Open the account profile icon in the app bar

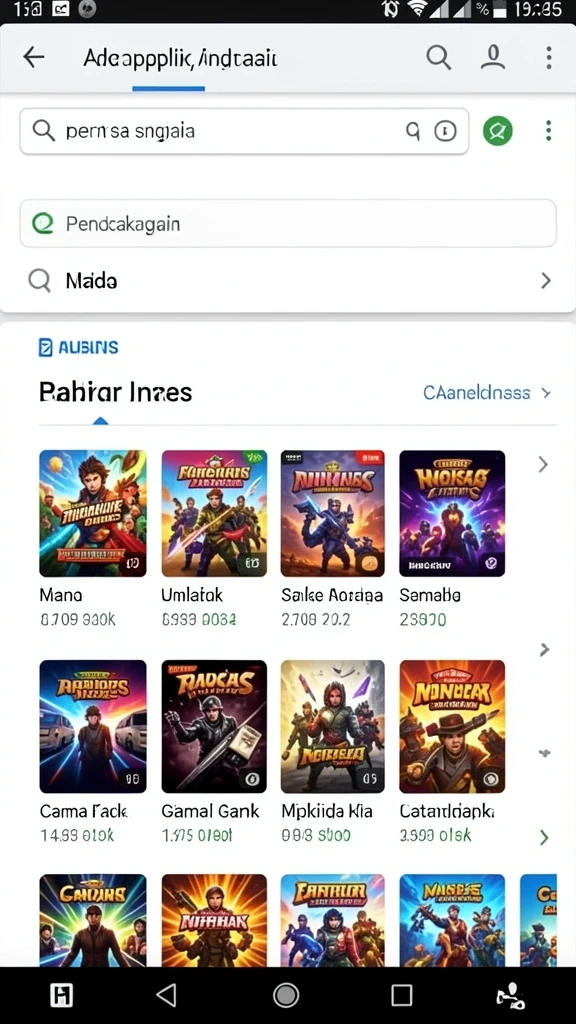click(x=493, y=57)
